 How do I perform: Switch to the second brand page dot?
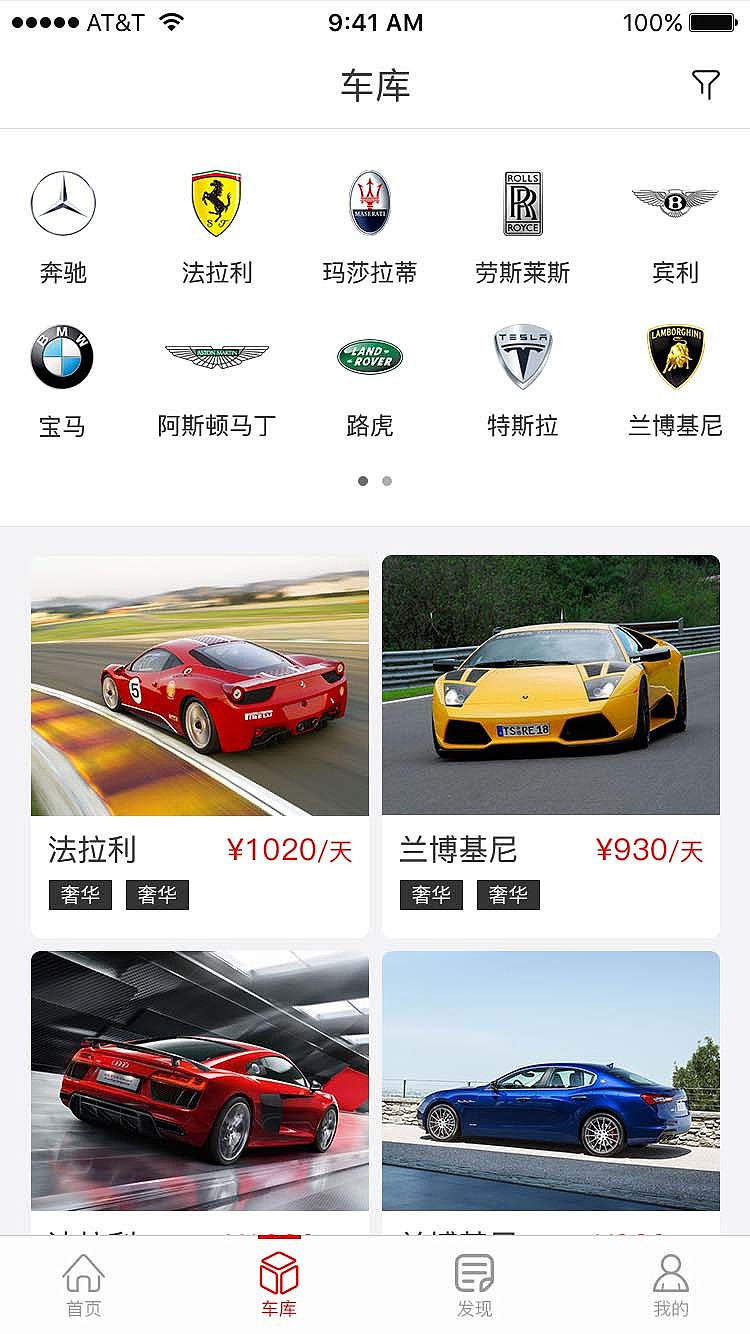[x=386, y=481]
